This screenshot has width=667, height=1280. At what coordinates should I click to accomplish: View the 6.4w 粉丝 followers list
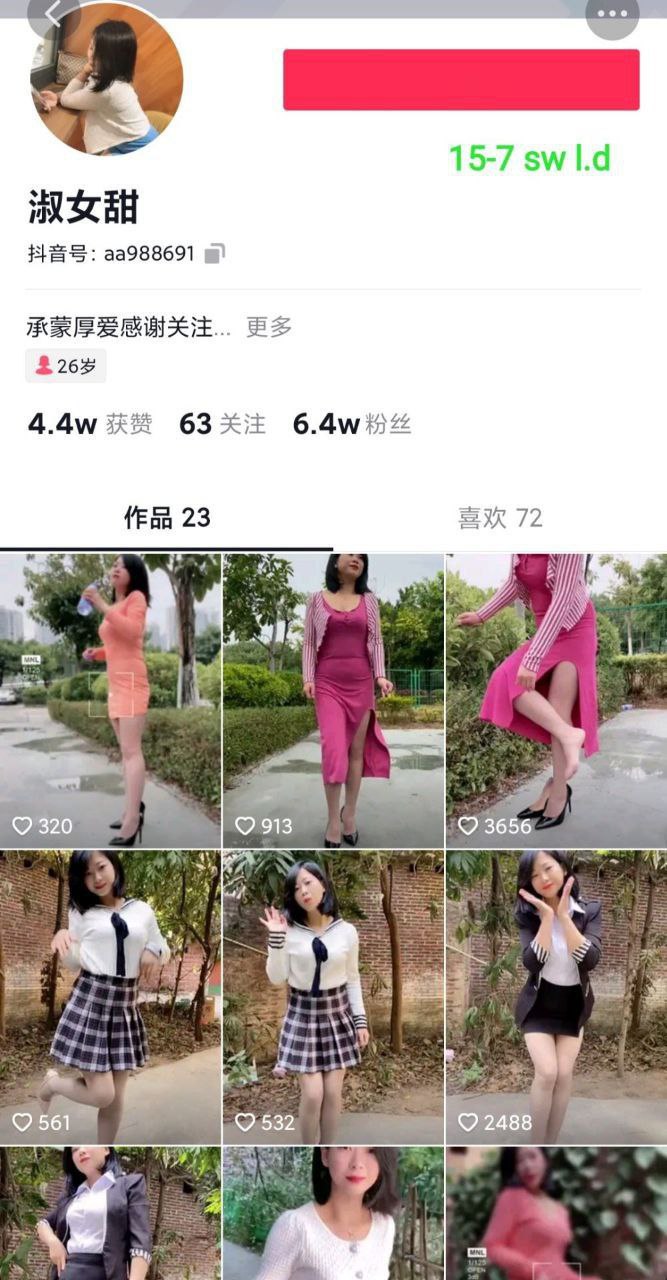point(352,424)
